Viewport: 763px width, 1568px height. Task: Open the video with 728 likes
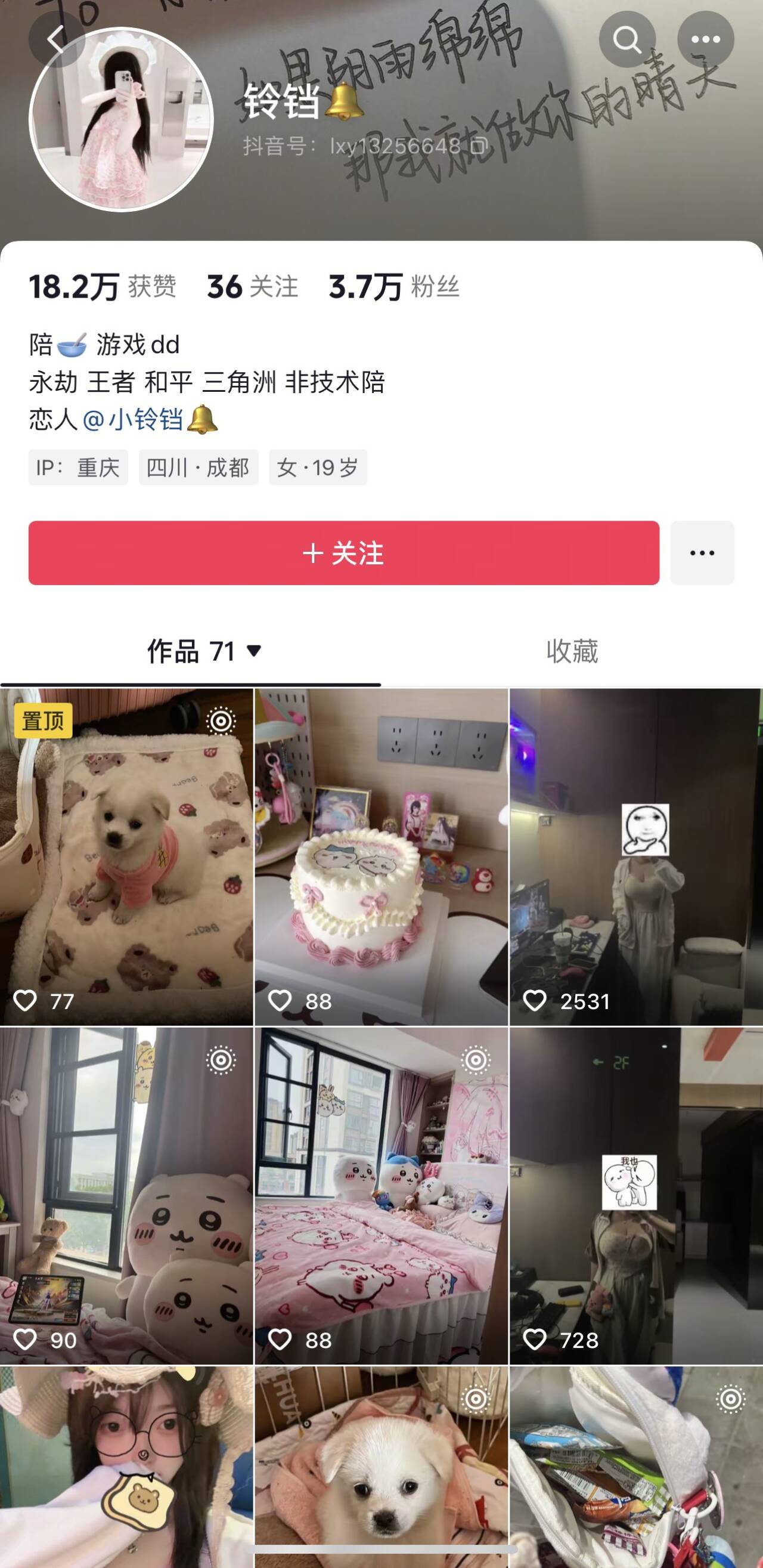(635, 1195)
